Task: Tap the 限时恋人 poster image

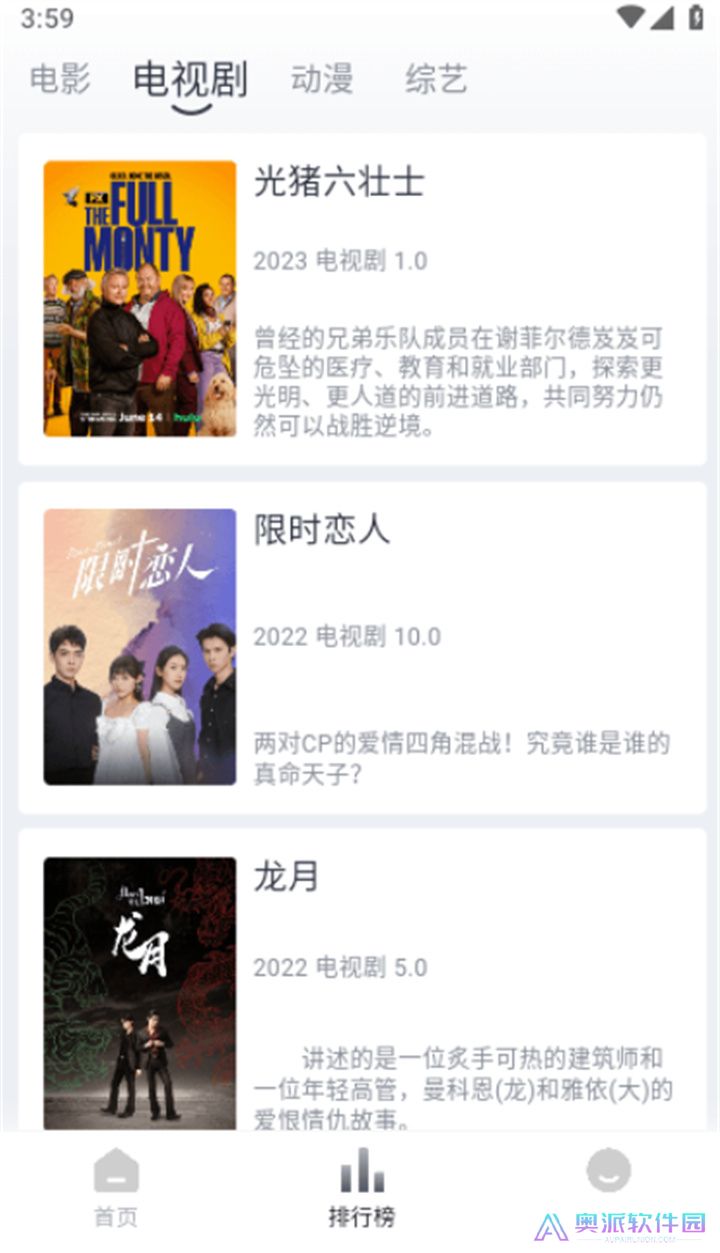Action: point(140,647)
